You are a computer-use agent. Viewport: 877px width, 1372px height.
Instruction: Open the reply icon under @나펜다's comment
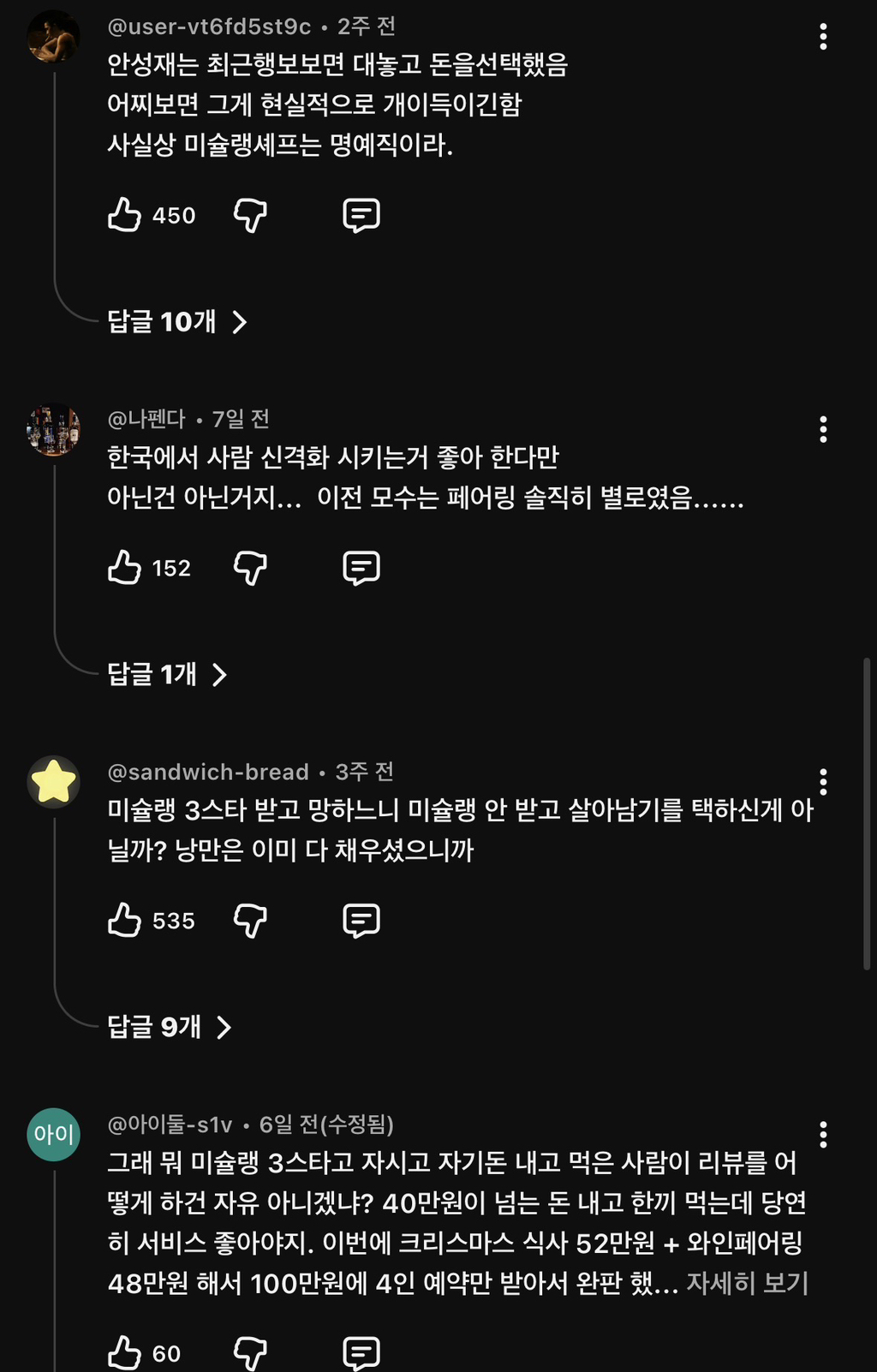(x=362, y=567)
